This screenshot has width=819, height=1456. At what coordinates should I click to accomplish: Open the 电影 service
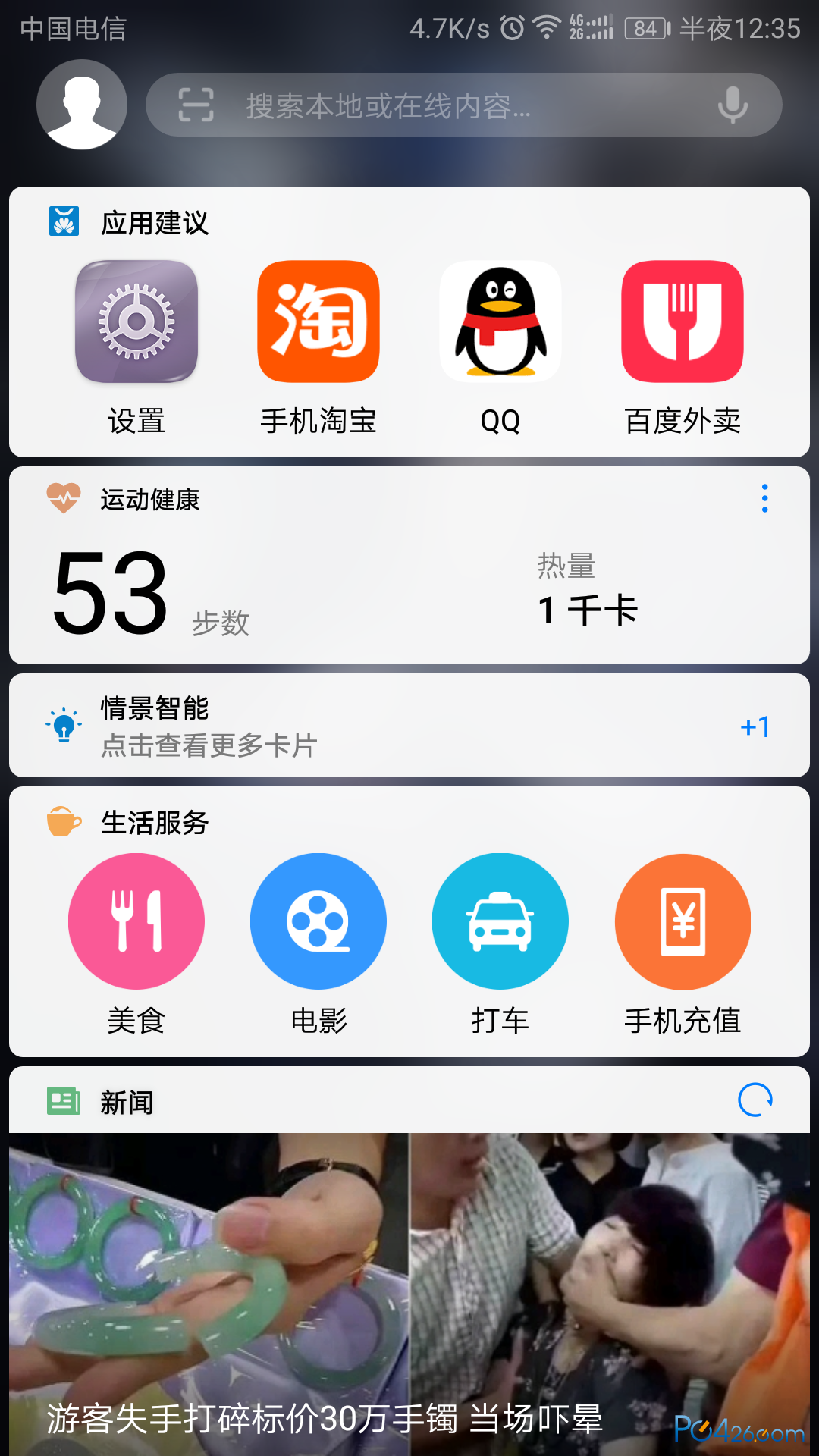[x=318, y=921]
